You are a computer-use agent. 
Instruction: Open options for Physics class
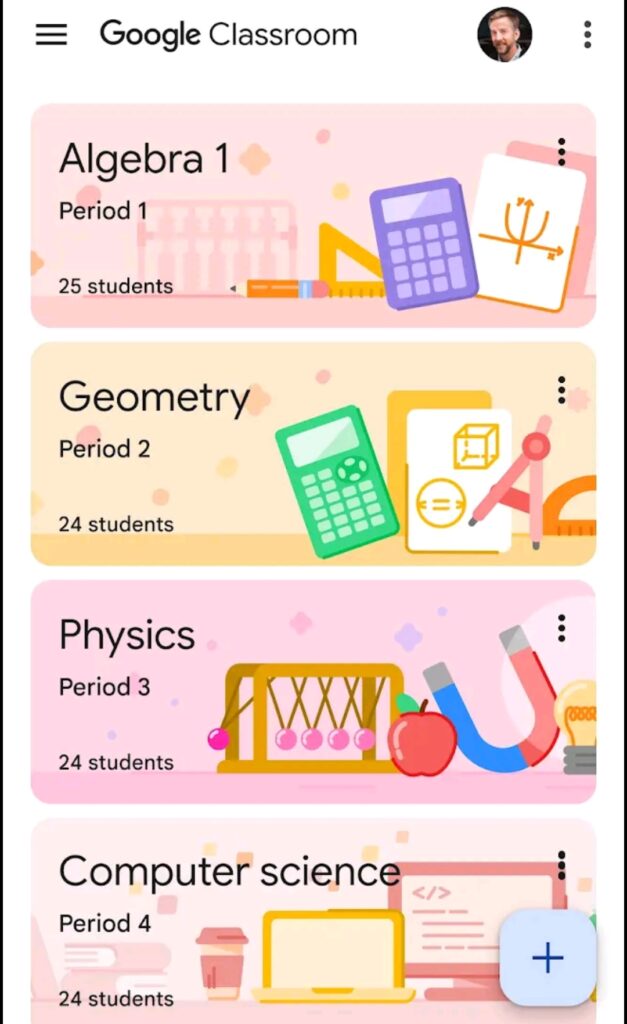[x=561, y=628]
